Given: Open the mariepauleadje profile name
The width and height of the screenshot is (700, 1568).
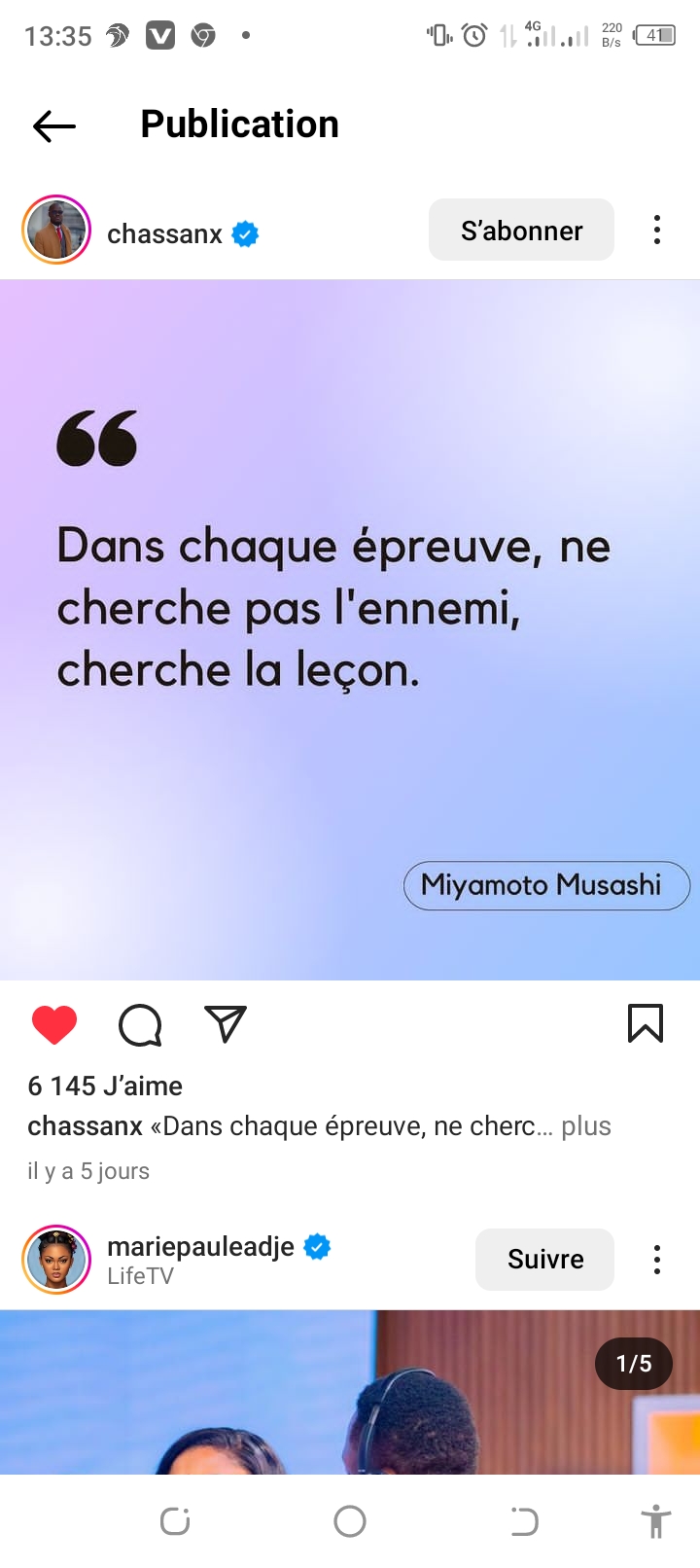Looking at the screenshot, I should pyautogui.click(x=200, y=1246).
